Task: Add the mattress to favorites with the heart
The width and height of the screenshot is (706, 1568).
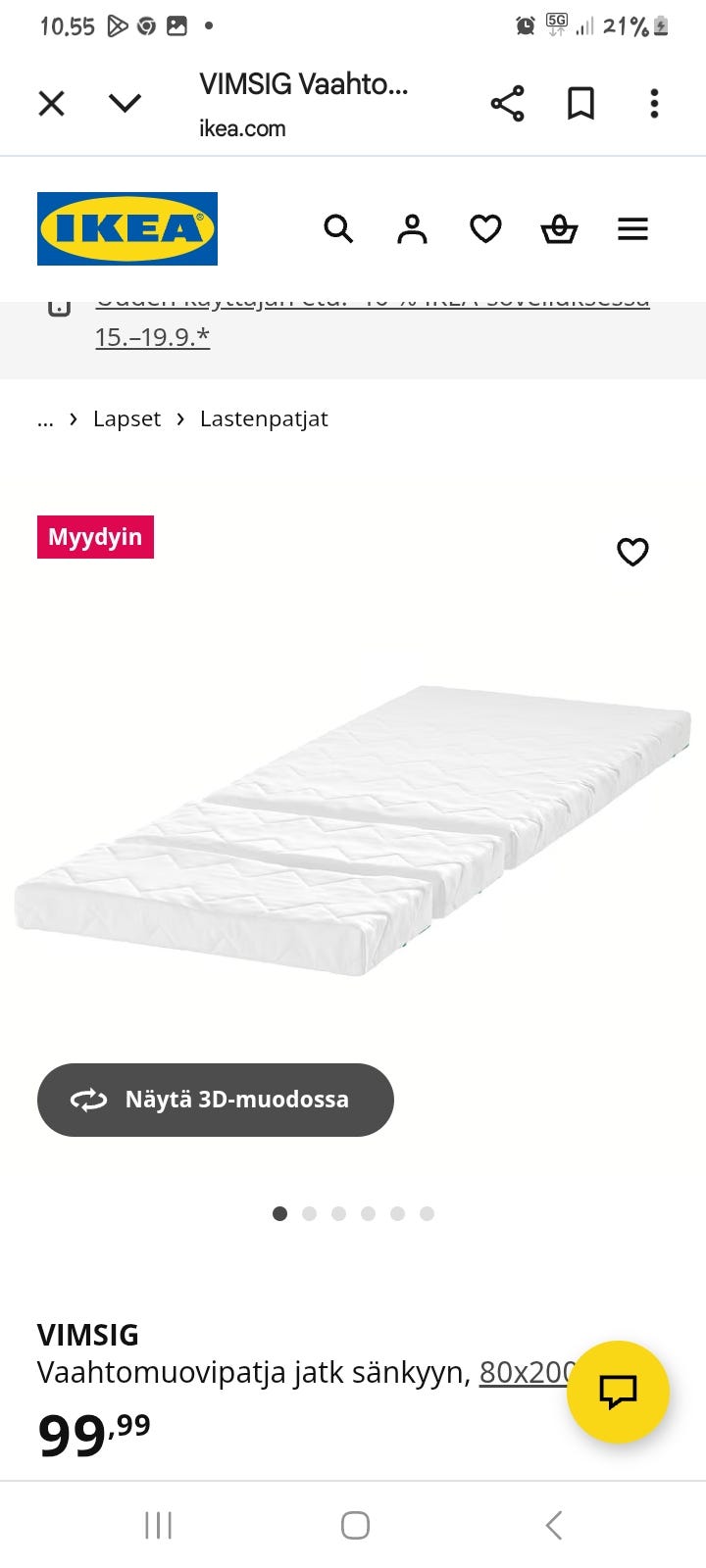Action: click(x=632, y=552)
